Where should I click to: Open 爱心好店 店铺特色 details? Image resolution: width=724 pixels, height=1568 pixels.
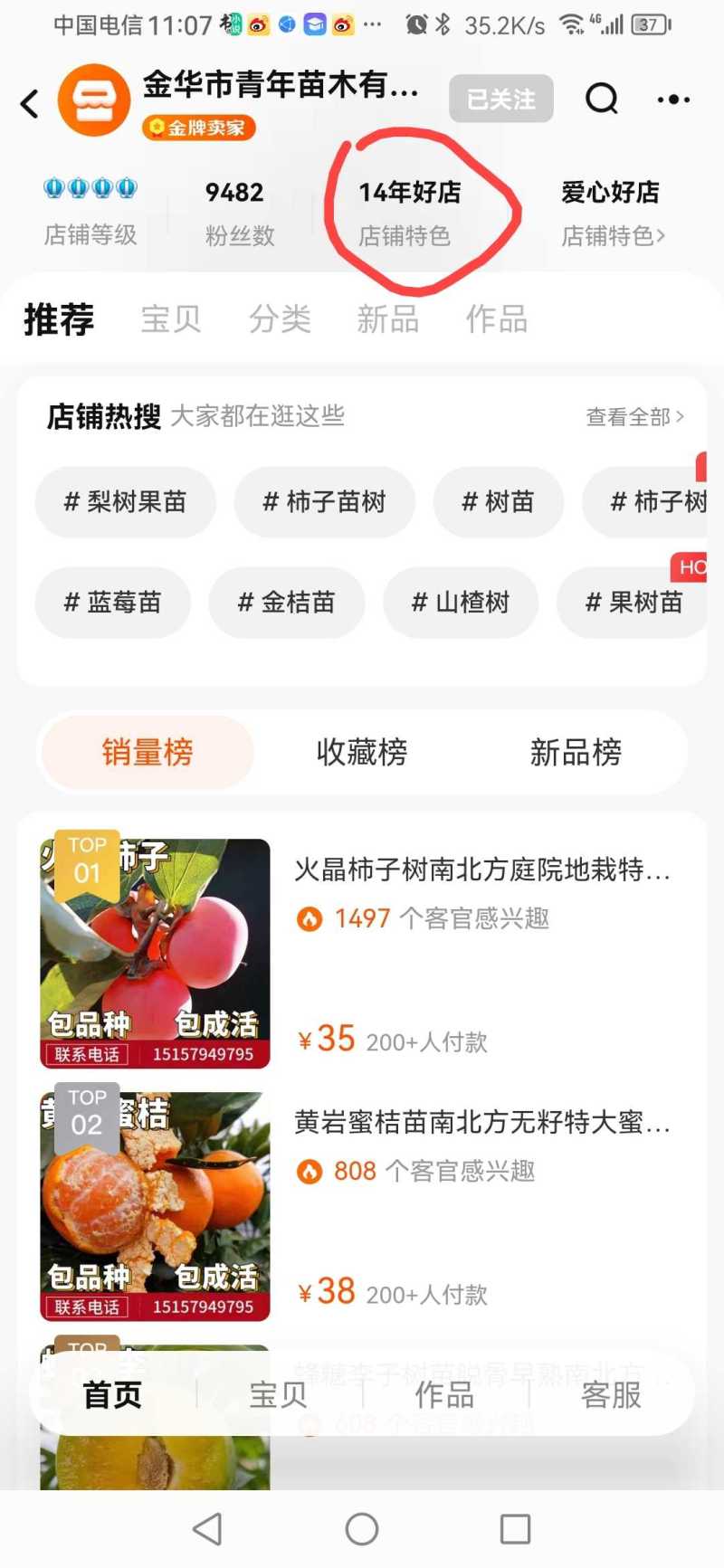pyautogui.click(x=612, y=214)
